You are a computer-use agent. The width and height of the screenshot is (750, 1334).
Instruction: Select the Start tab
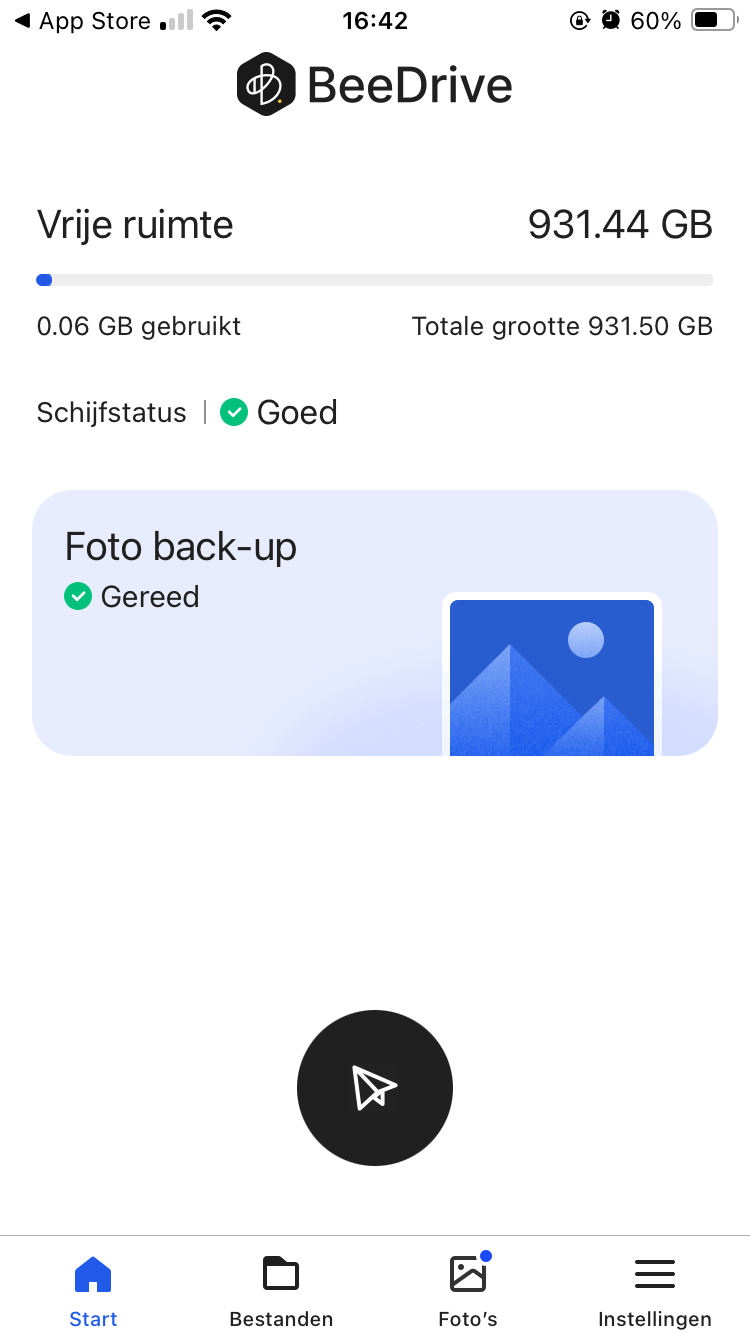coord(93,1290)
